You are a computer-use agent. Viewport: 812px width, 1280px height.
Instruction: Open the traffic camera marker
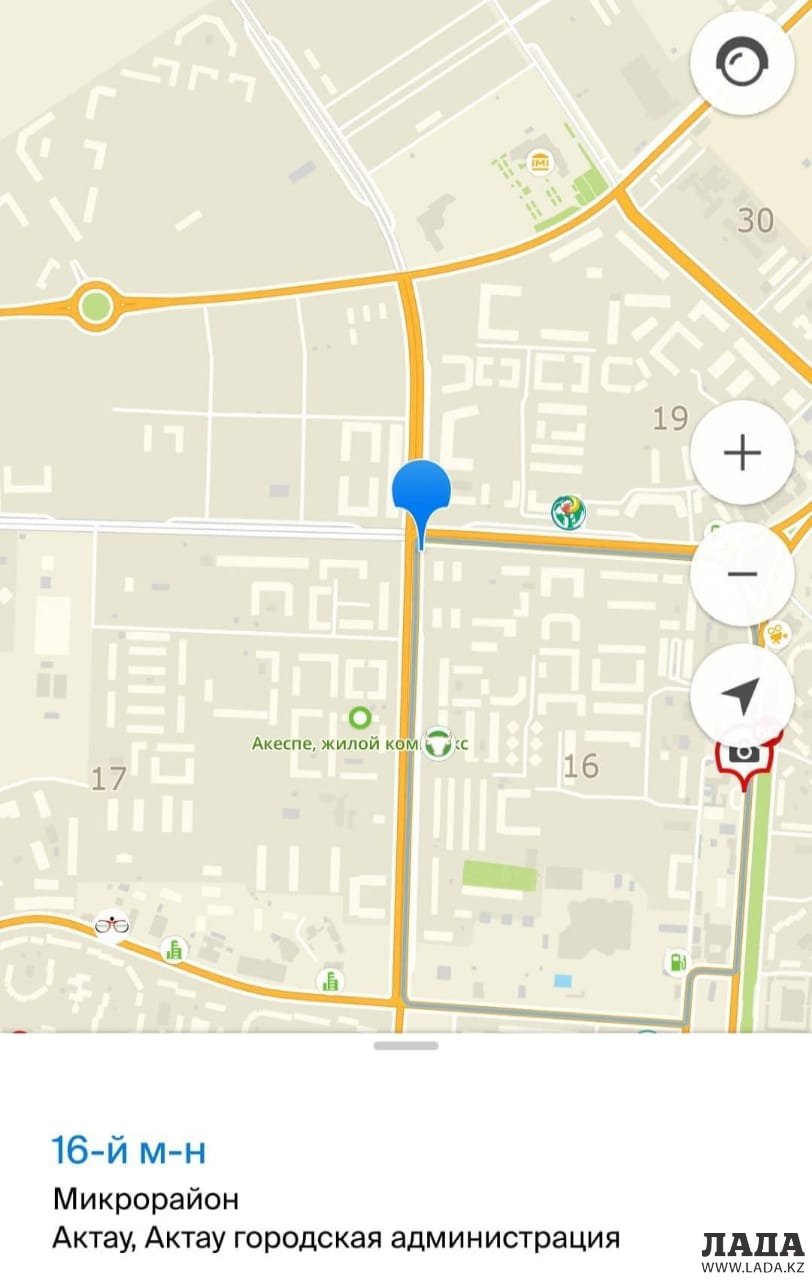tap(744, 754)
